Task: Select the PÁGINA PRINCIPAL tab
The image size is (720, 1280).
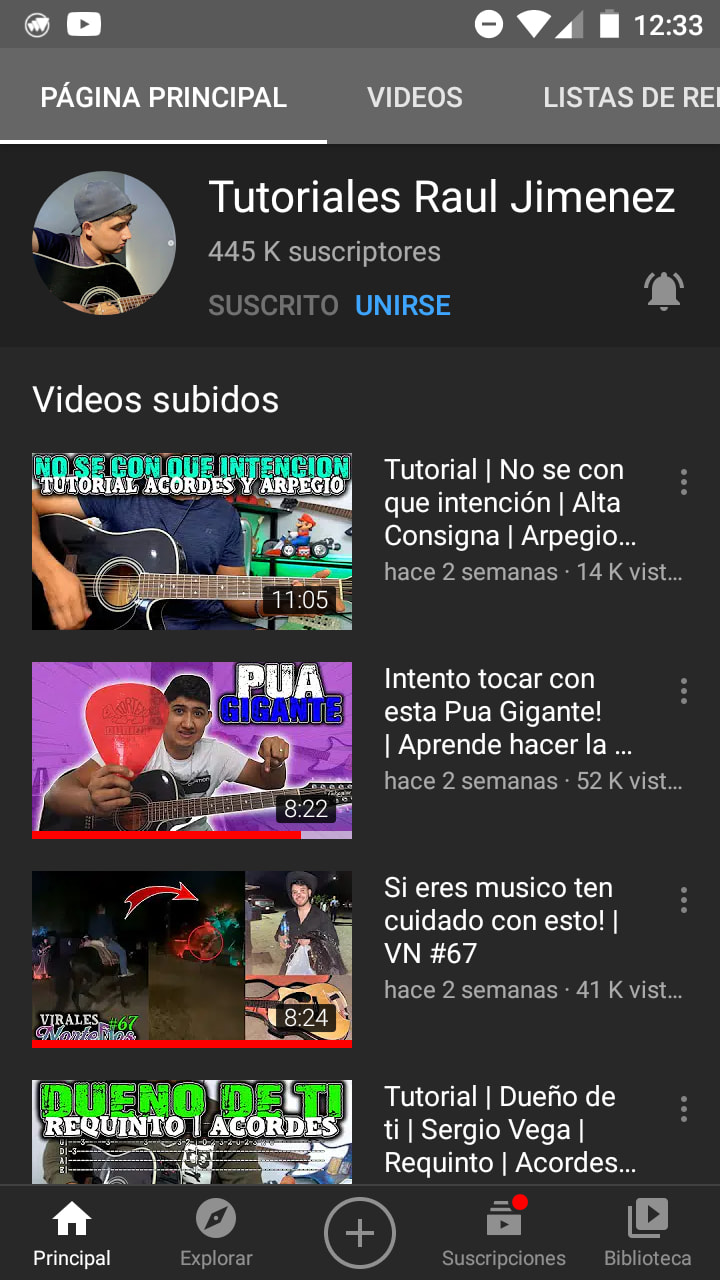Action: (163, 97)
